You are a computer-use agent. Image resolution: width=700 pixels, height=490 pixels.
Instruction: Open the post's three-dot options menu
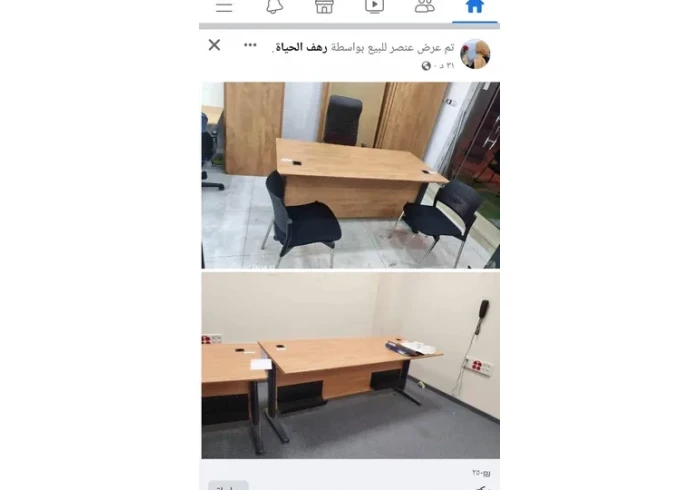(x=250, y=45)
